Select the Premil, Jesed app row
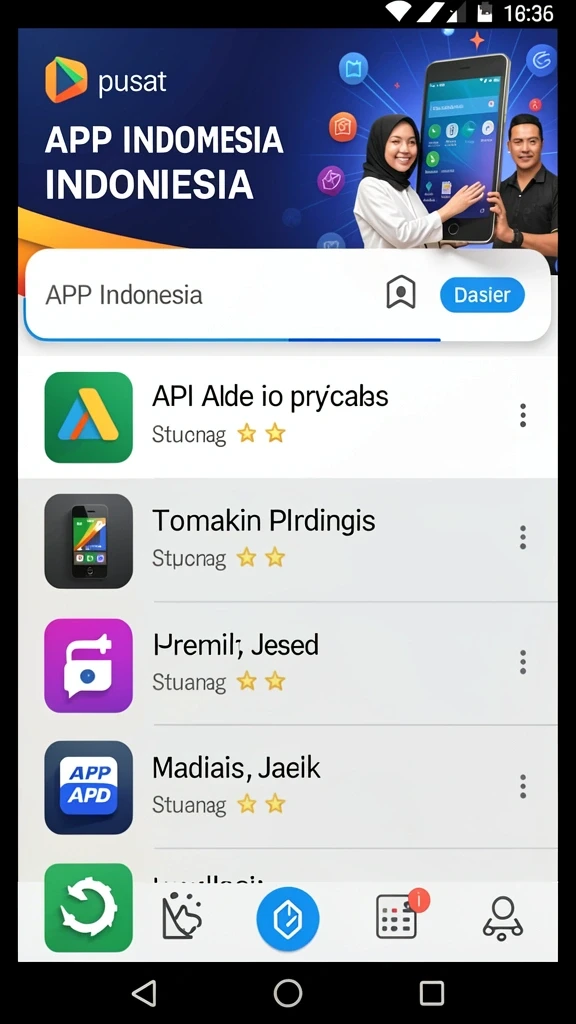Image resolution: width=576 pixels, height=1024 pixels. coord(287,664)
